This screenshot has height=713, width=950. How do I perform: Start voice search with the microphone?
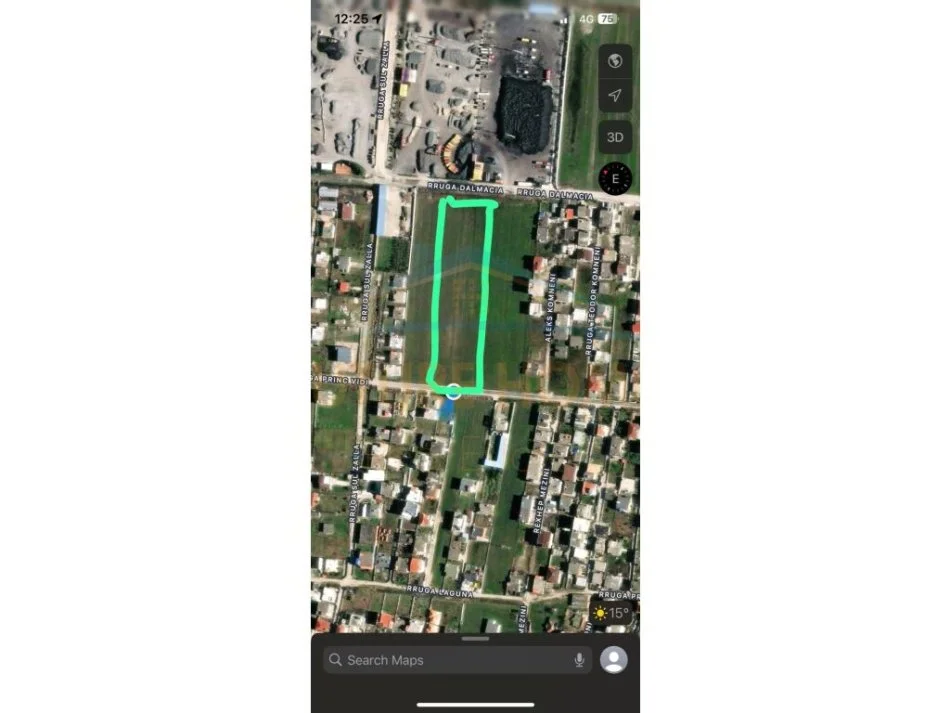point(579,660)
